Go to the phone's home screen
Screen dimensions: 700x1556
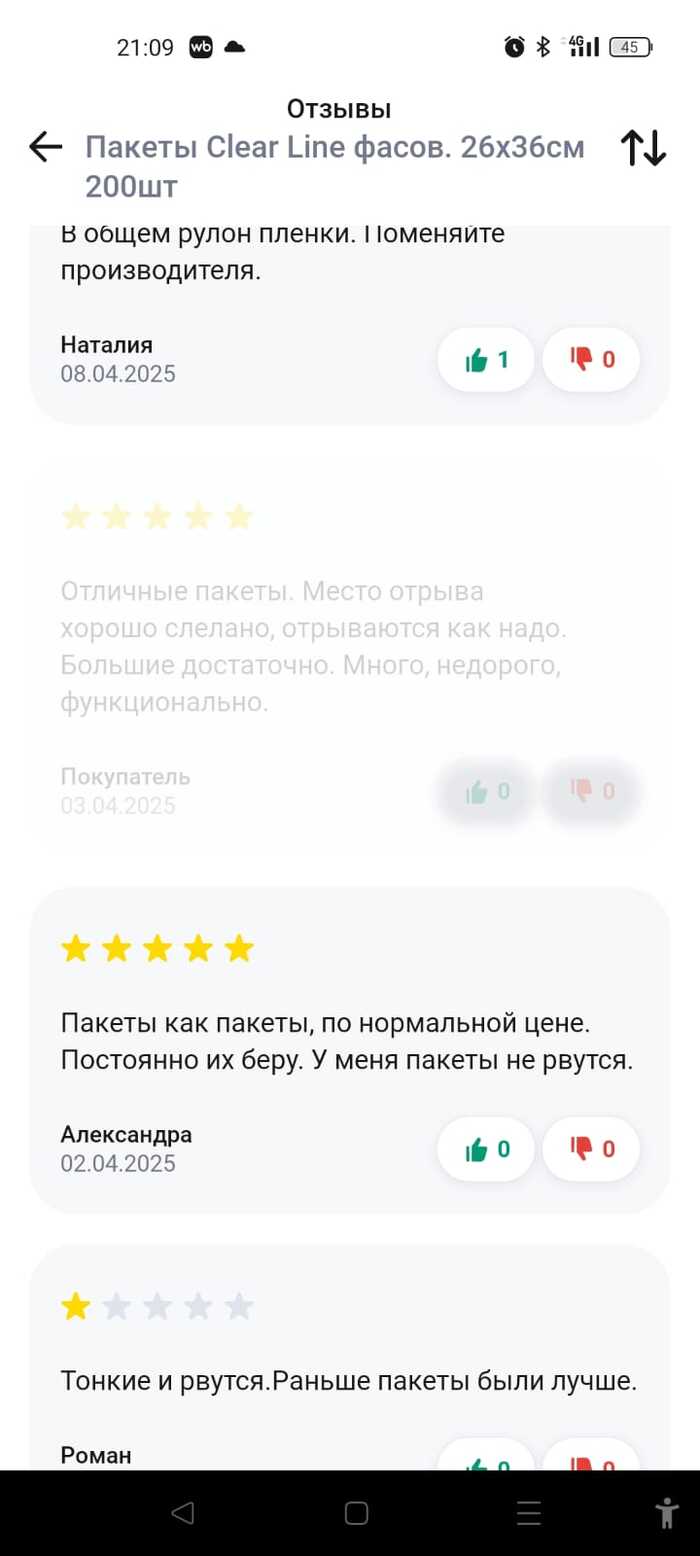[x=356, y=1513]
